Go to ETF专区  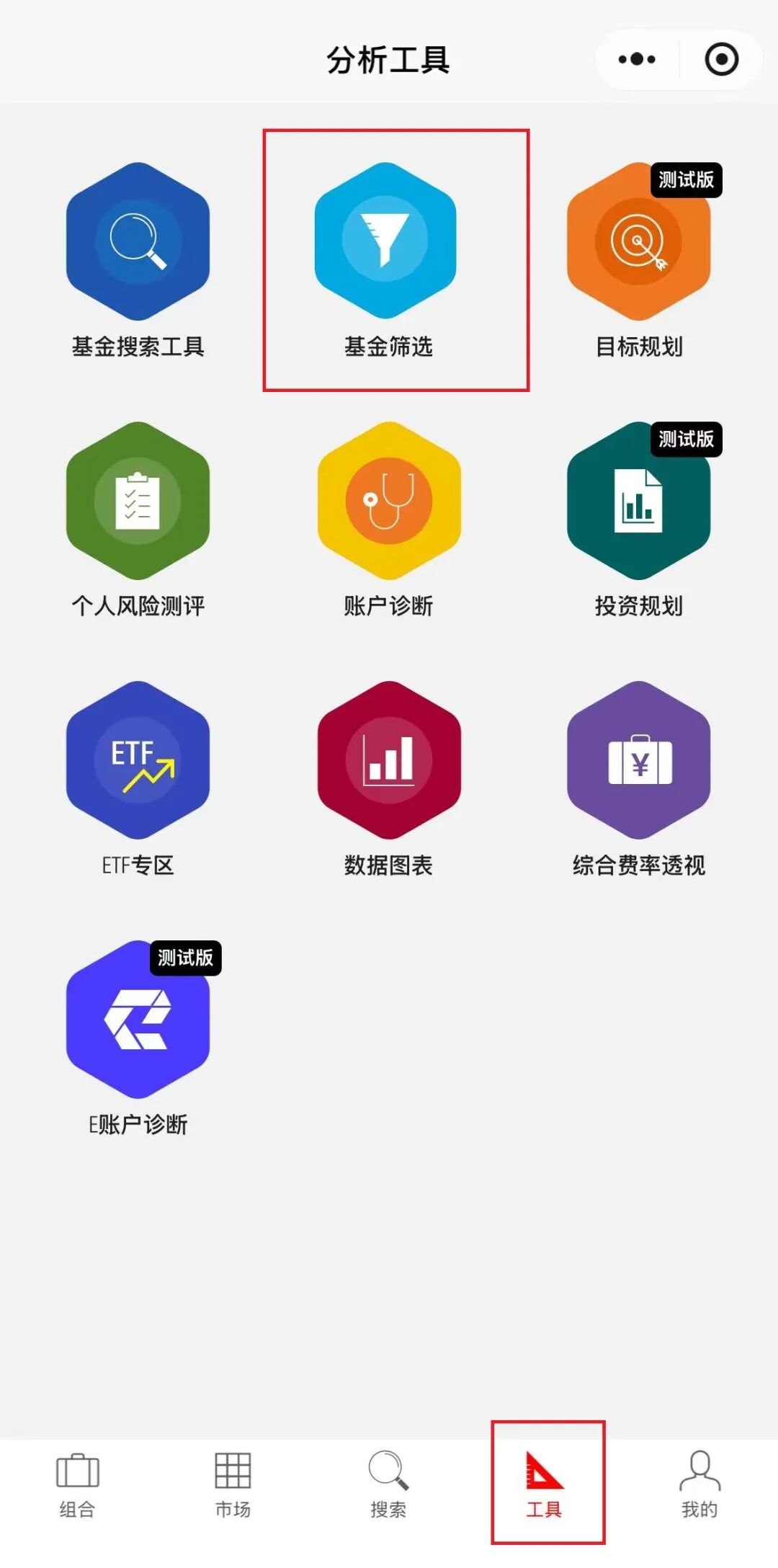point(138,780)
